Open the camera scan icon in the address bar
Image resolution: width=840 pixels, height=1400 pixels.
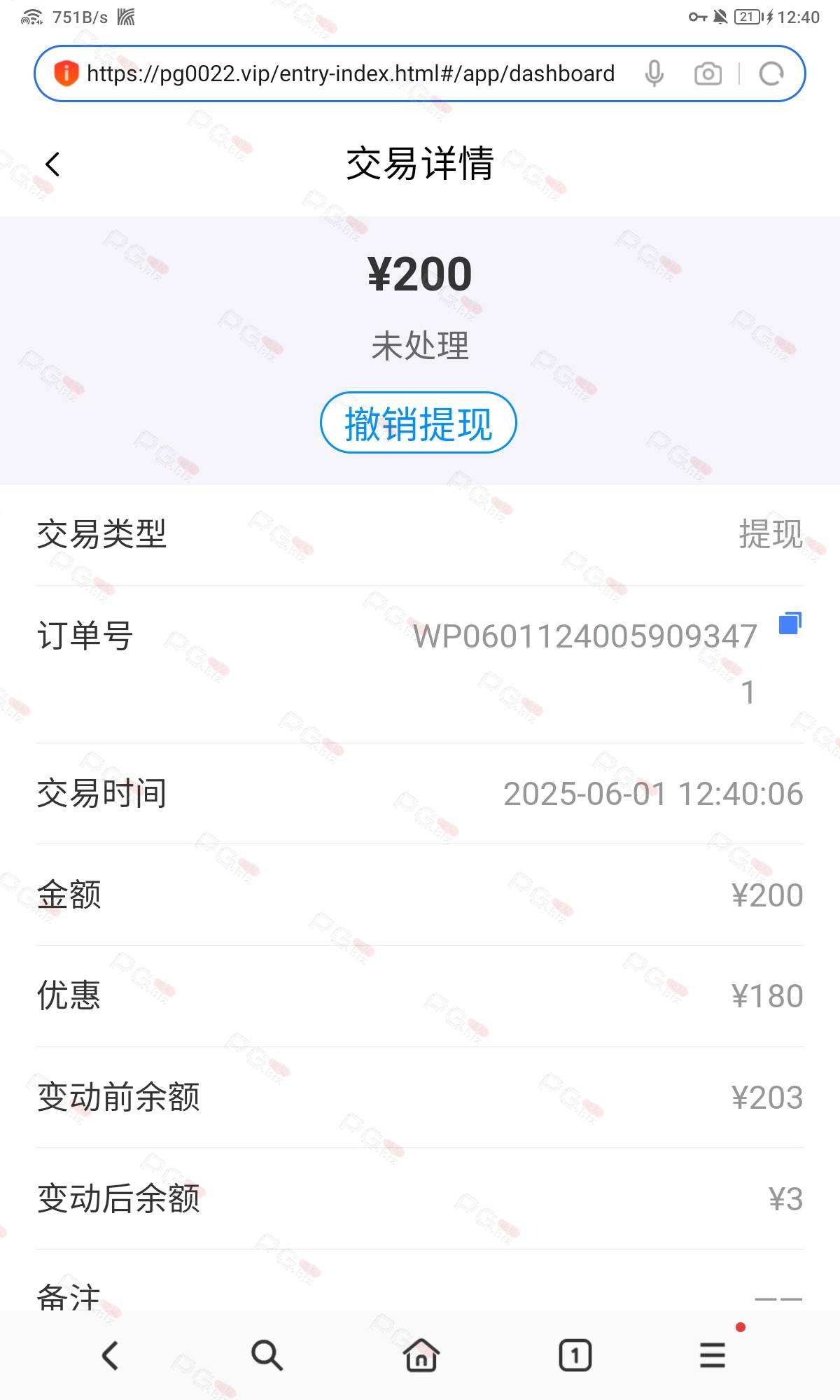coord(708,73)
